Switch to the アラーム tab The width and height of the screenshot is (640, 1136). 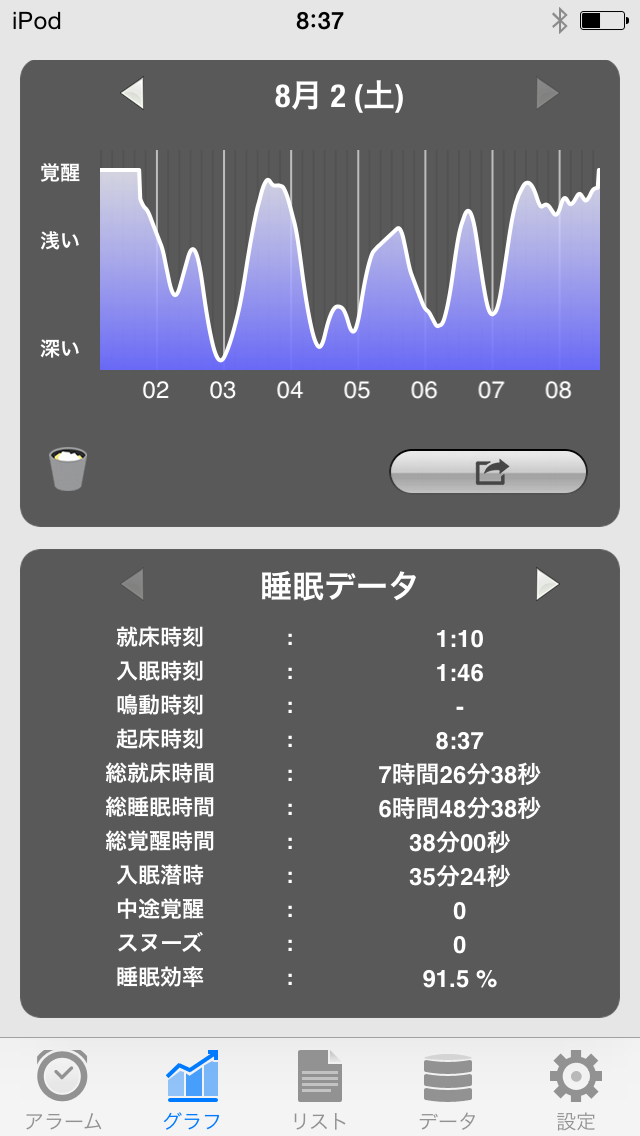pyautogui.click(x=62, y=1088)
